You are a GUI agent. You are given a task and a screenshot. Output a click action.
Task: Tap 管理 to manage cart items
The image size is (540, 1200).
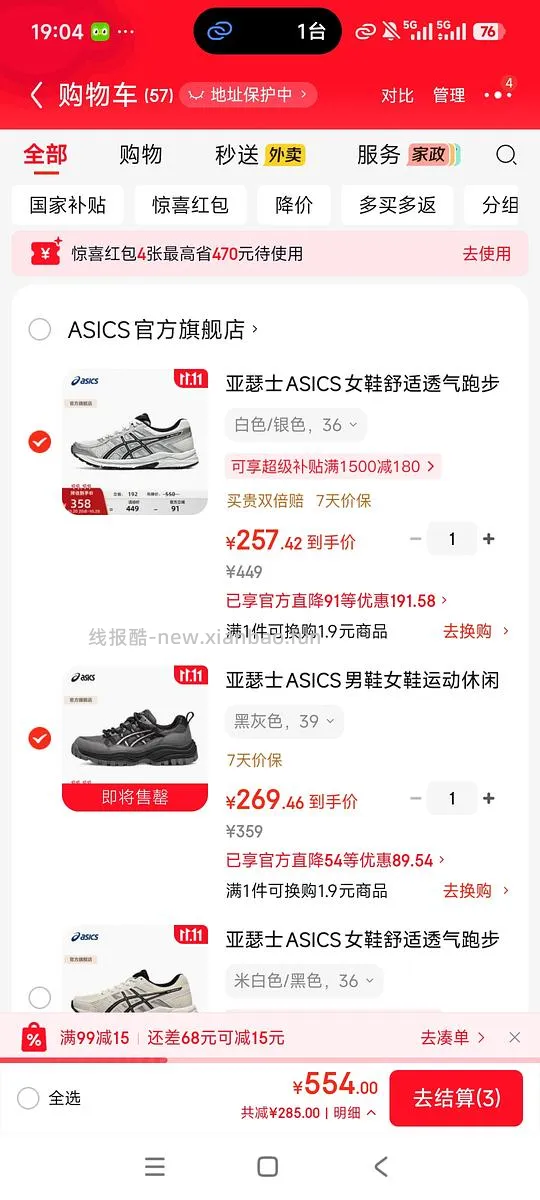(x=449, y=95)
